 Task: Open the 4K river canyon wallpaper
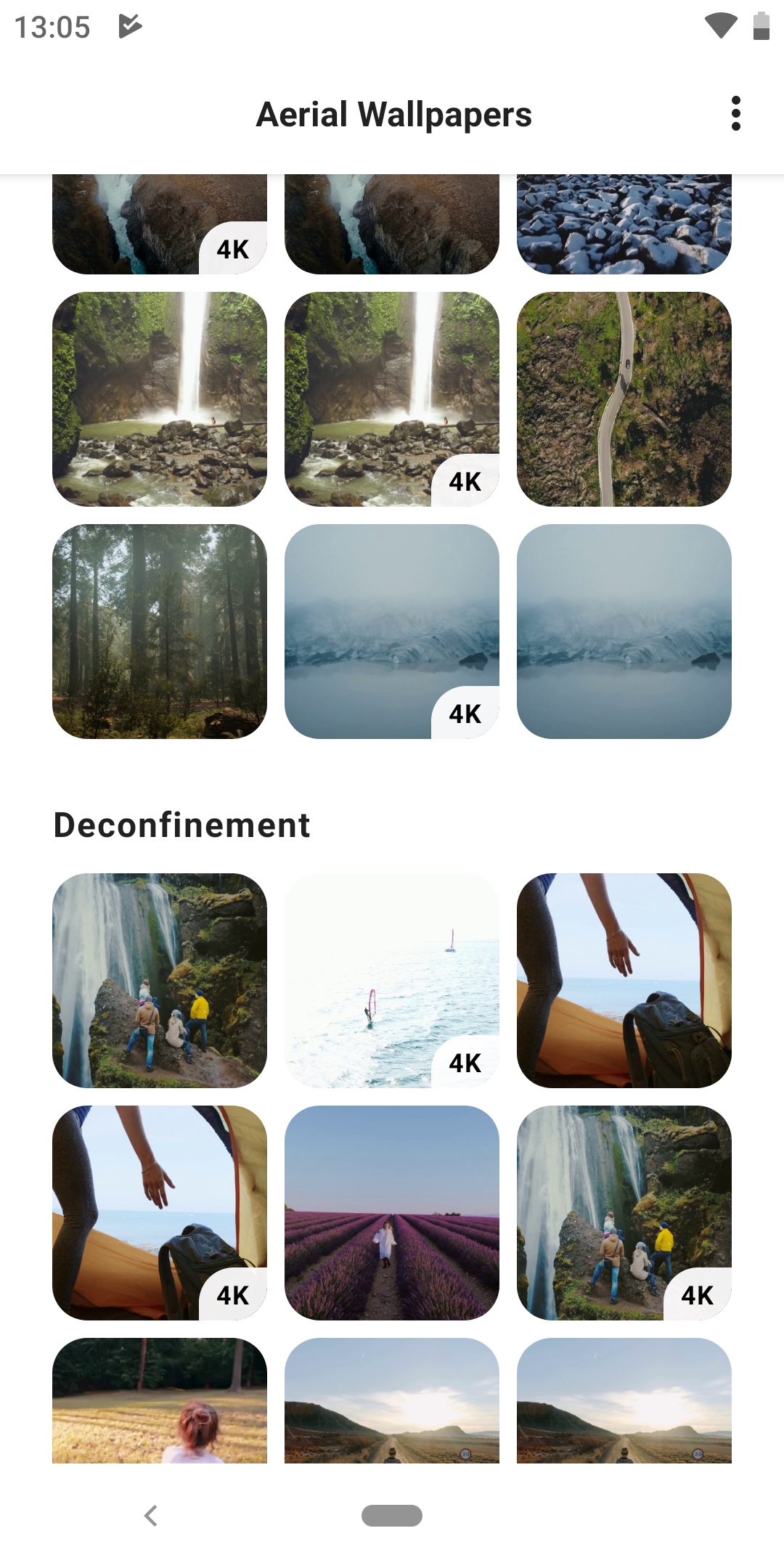160,224
